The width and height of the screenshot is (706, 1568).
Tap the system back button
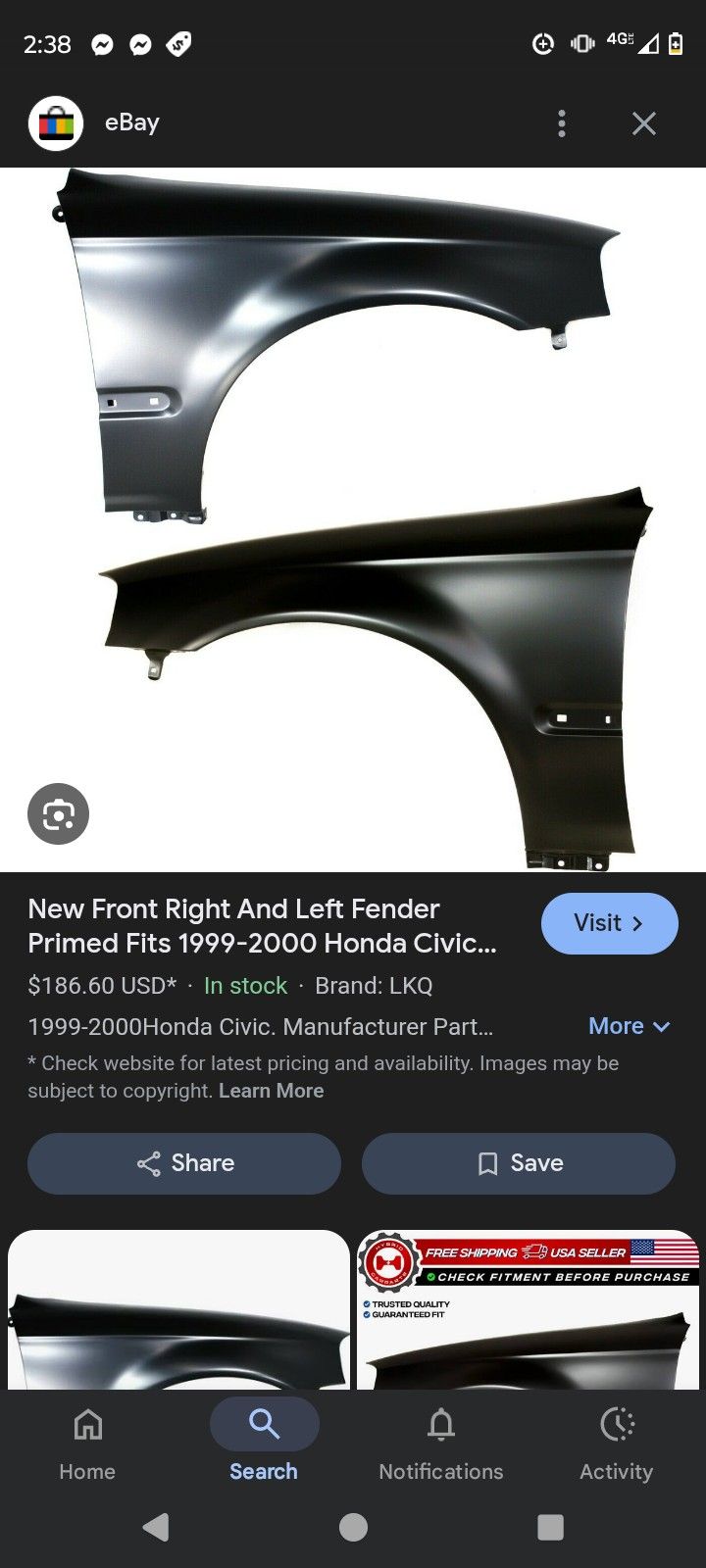point(156,1527)
